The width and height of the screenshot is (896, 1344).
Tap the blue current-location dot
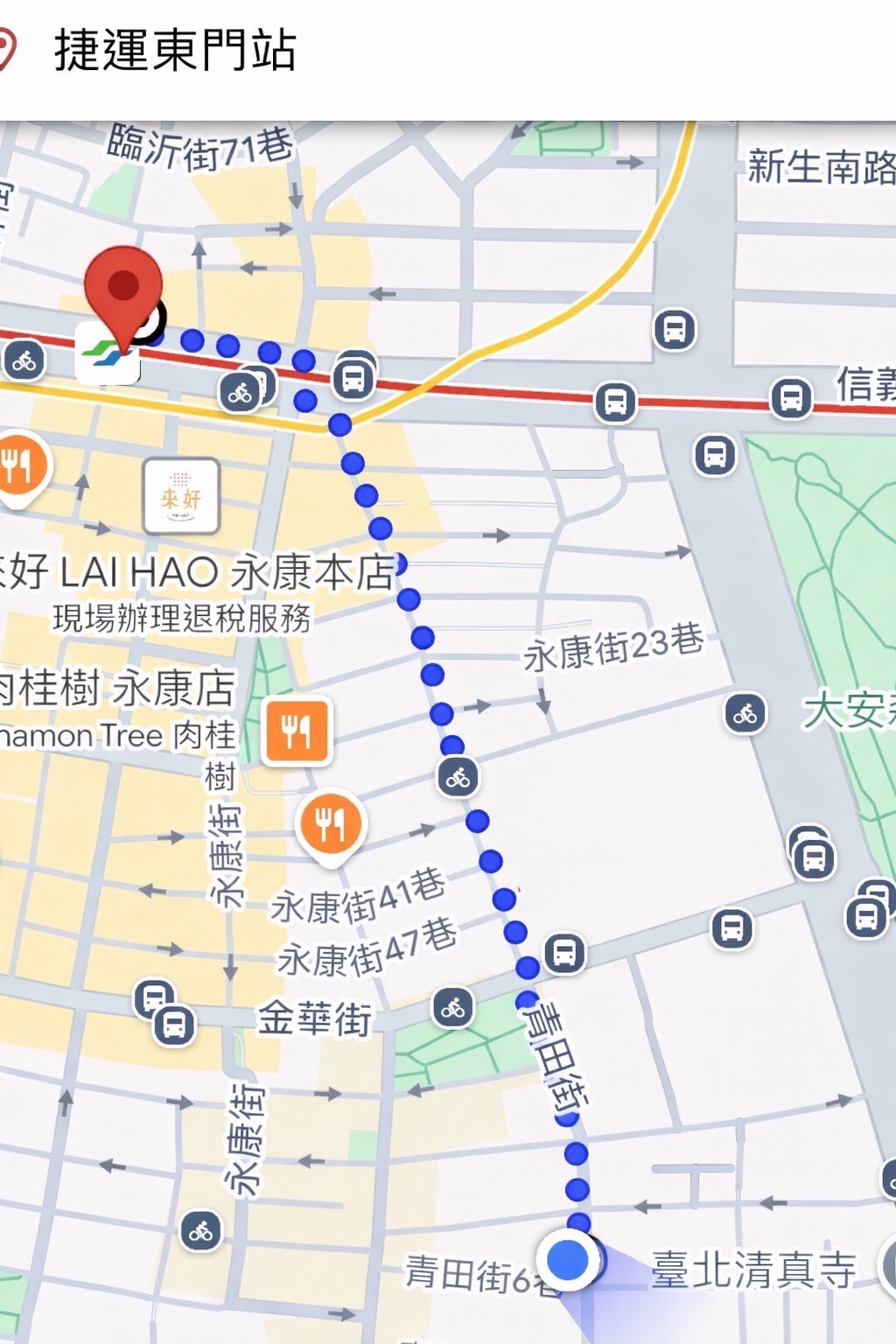[568, 1260]
